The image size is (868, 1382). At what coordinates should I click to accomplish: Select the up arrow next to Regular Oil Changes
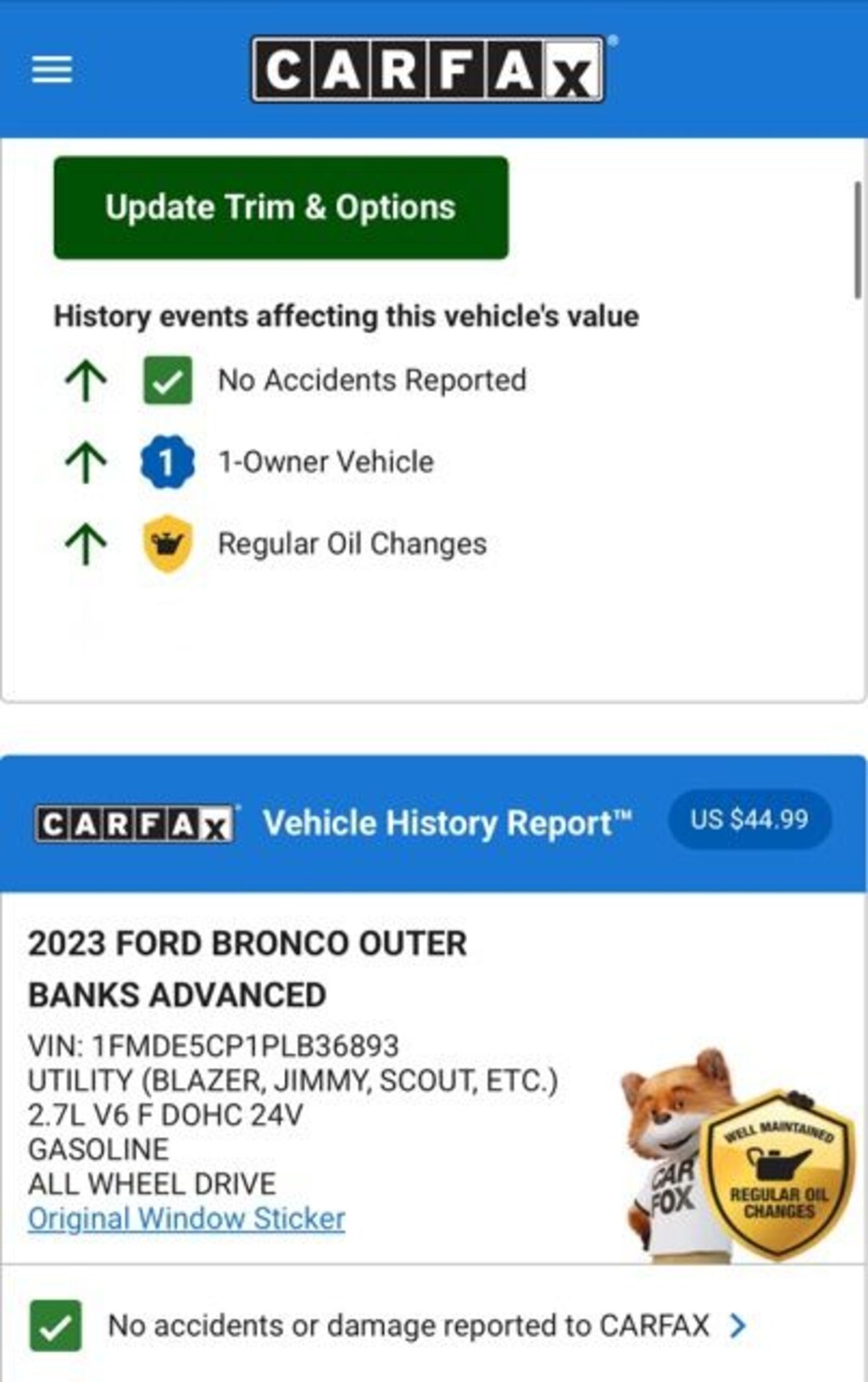87,543
